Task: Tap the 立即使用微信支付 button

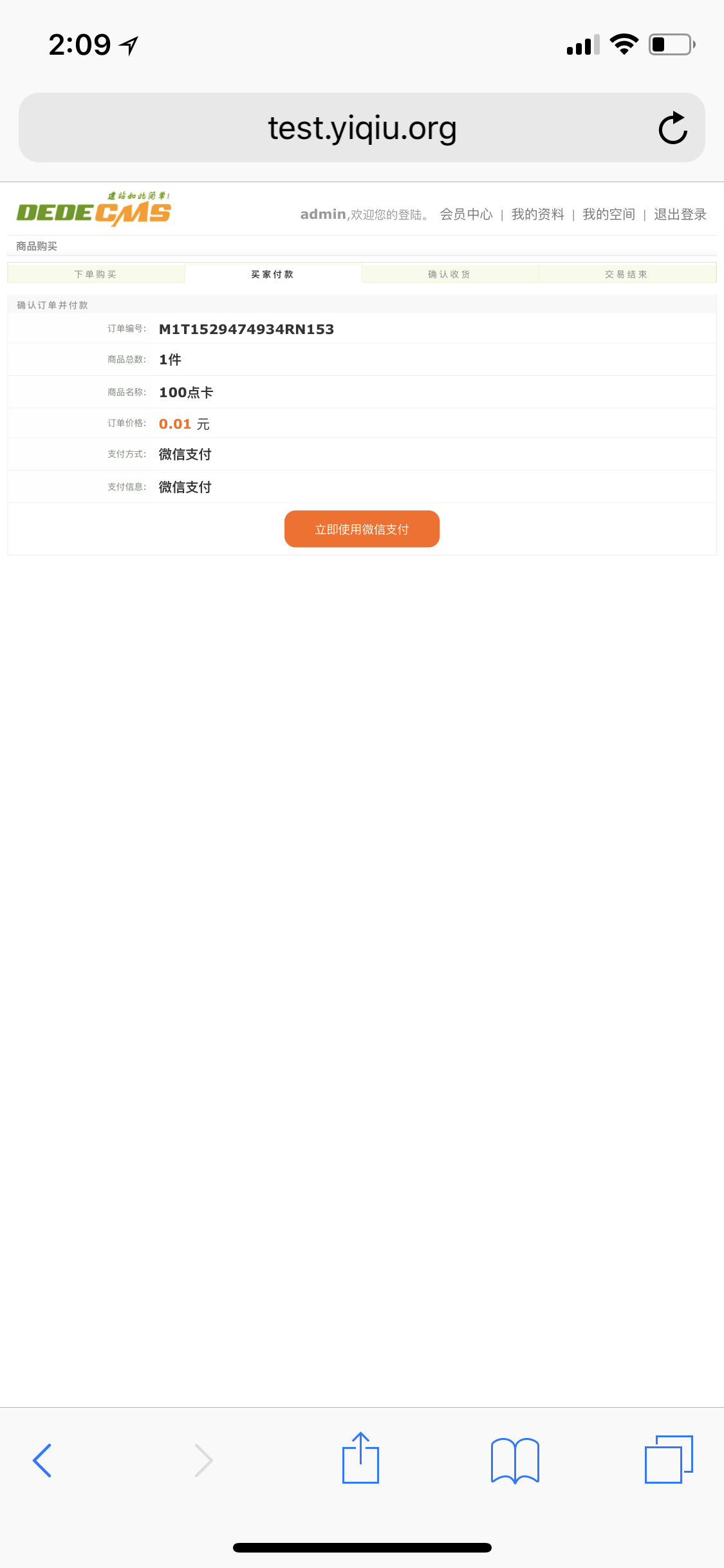Action: click(x=362, y=529)
